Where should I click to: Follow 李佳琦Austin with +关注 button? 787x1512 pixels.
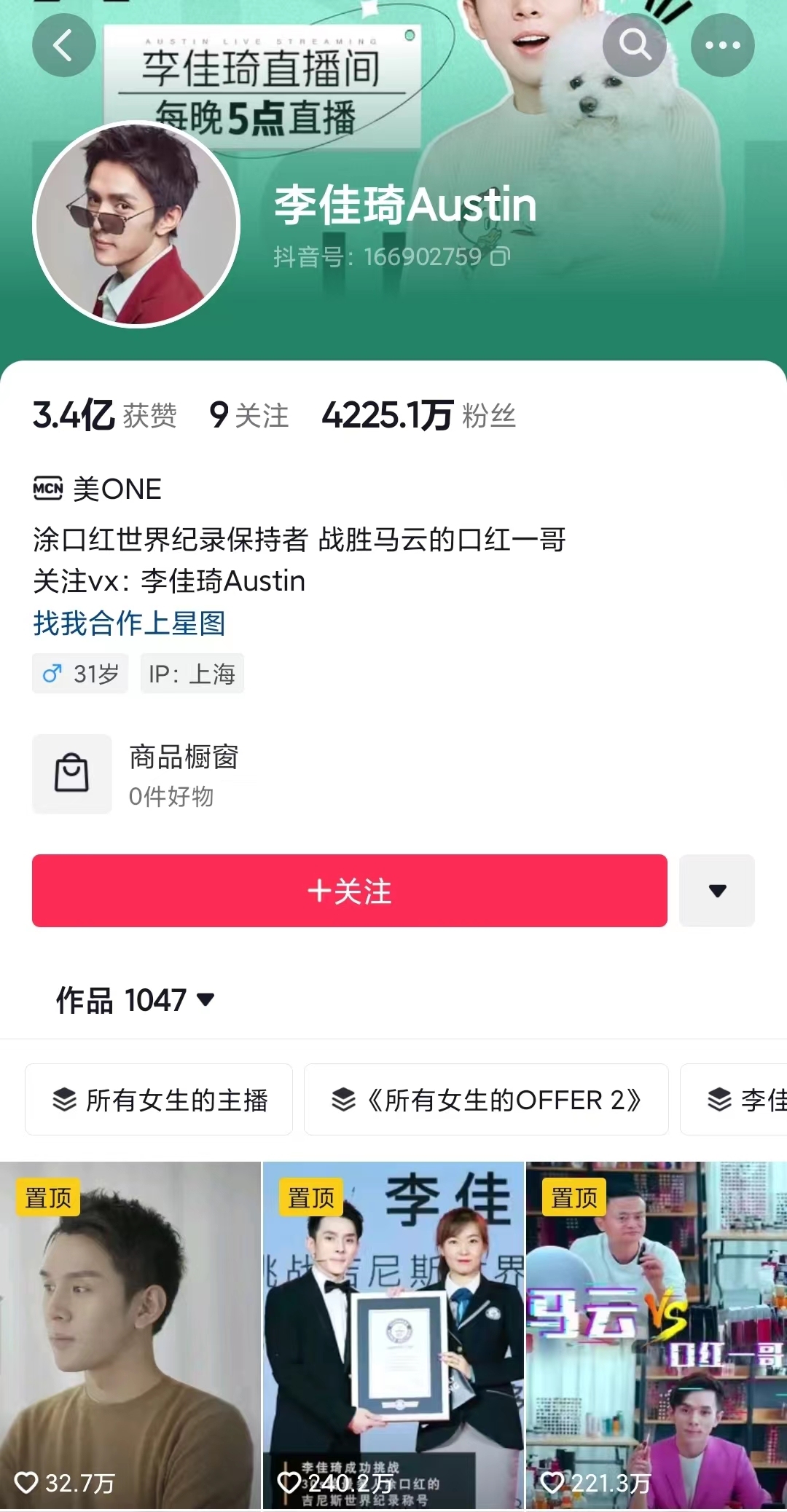click(x=349, y=891)
